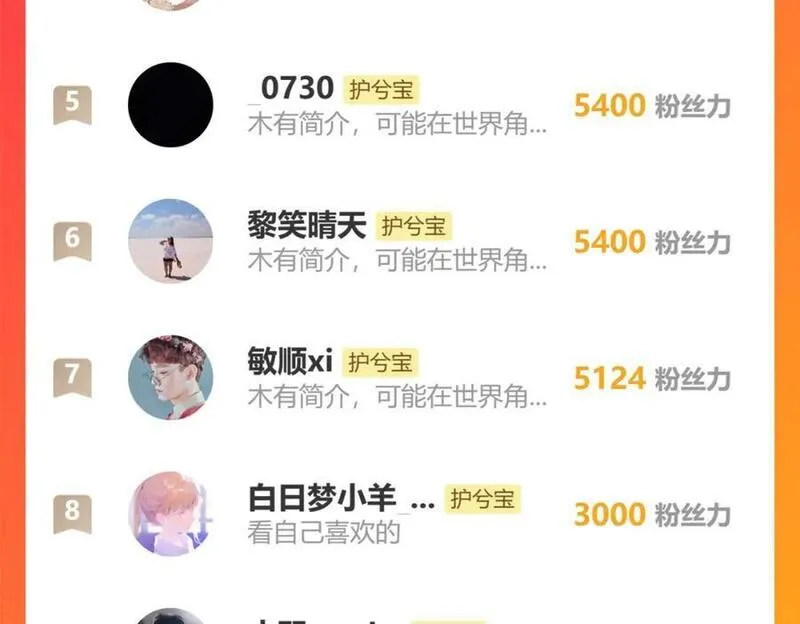Screen dimensions: 800x624
Task: Open the profile row of _0730
Action: coord(400,105)
